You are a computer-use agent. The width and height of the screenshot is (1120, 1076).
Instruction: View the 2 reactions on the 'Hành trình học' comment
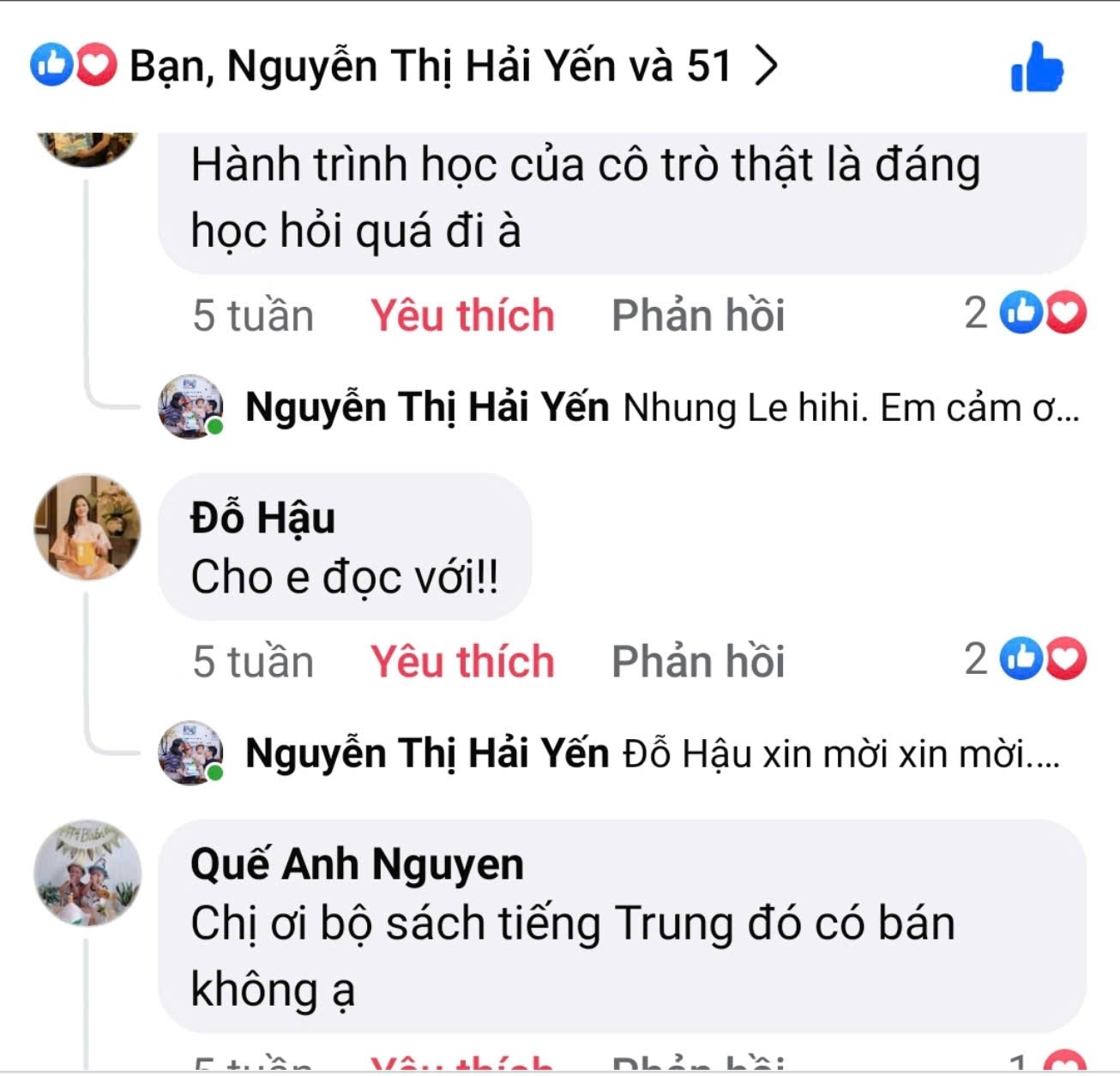[x=1026, y=313]
